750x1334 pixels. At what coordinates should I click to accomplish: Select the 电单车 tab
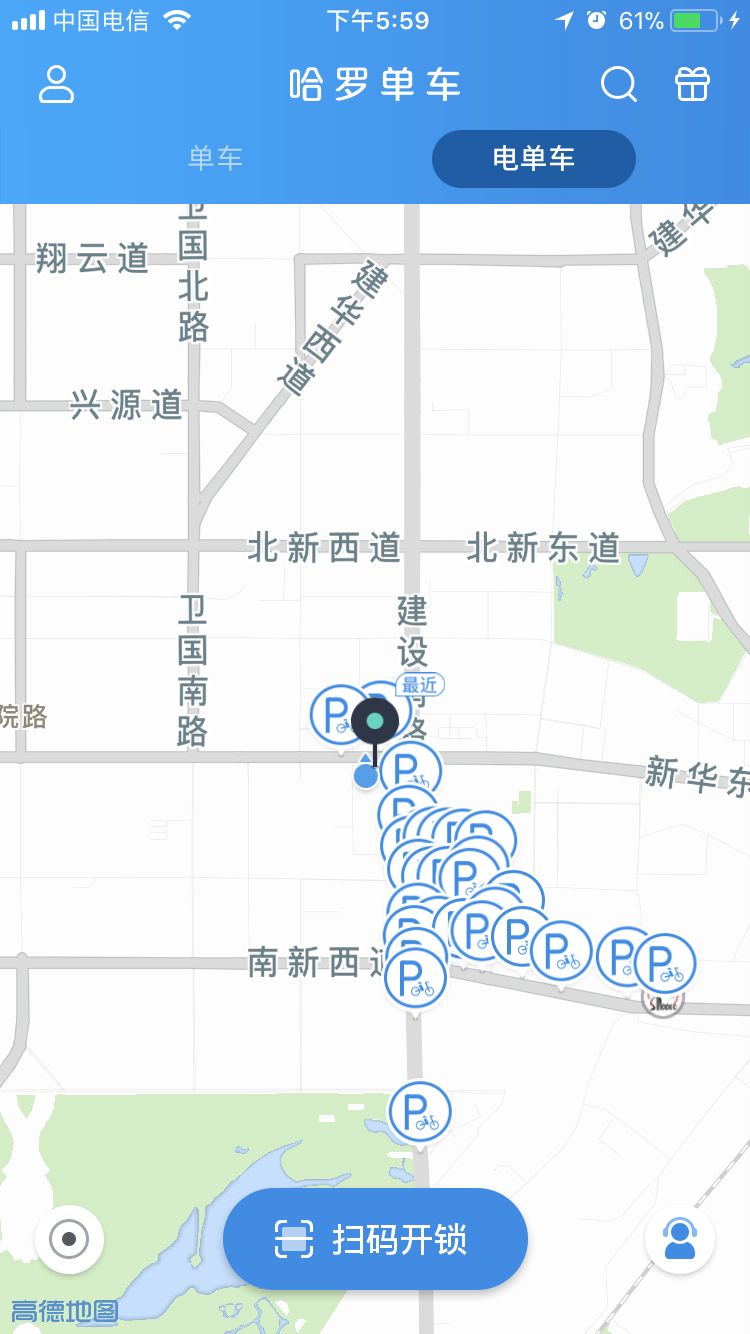pos(534,158)
